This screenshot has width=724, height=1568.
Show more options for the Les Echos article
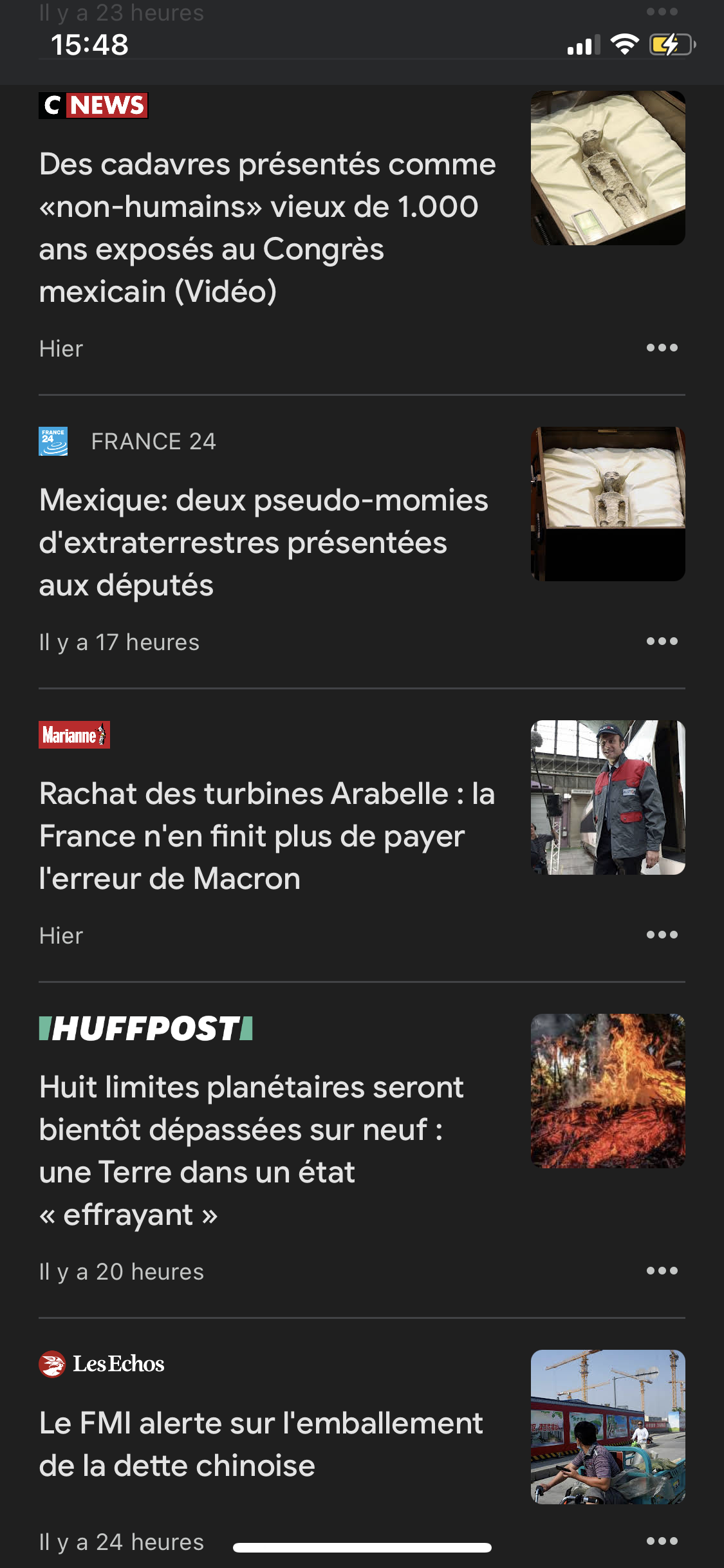(x=662, y=1540)
